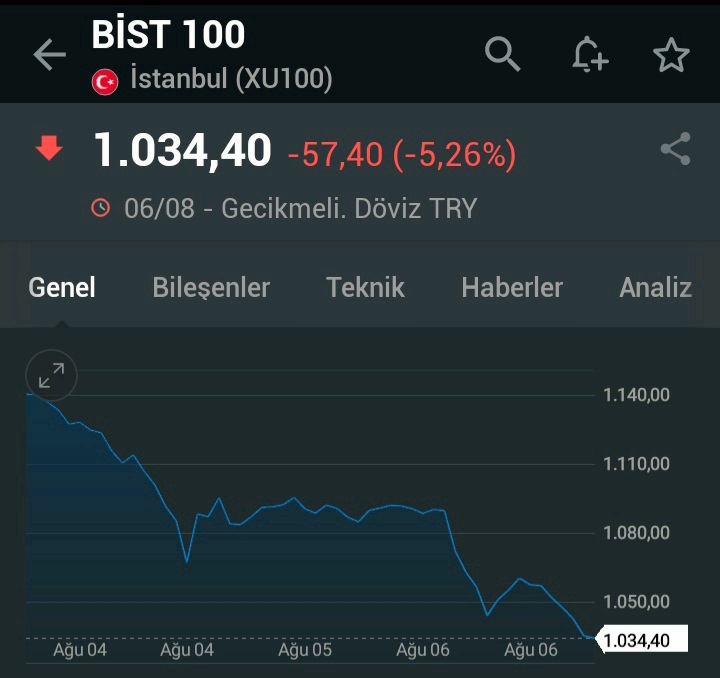Select the Genel tab
This screenshot has width=720, height=678.
[62, 287]
